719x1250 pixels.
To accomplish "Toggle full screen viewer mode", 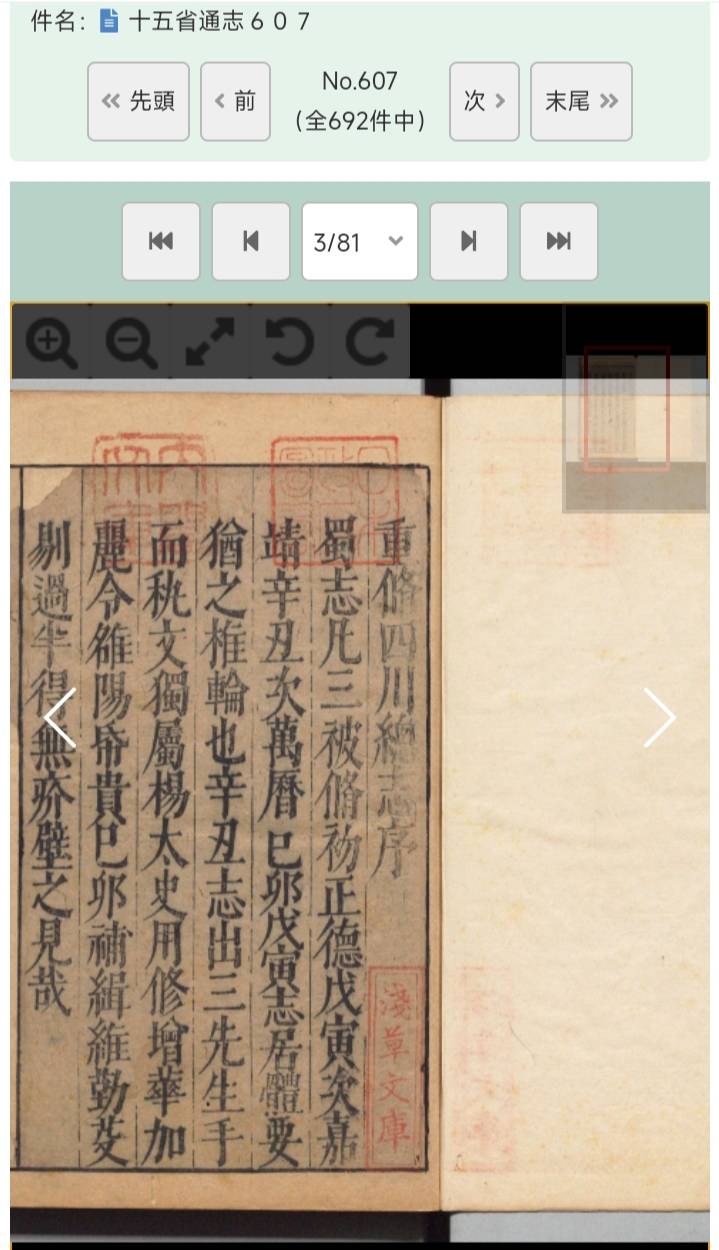I will click(210, 342).
